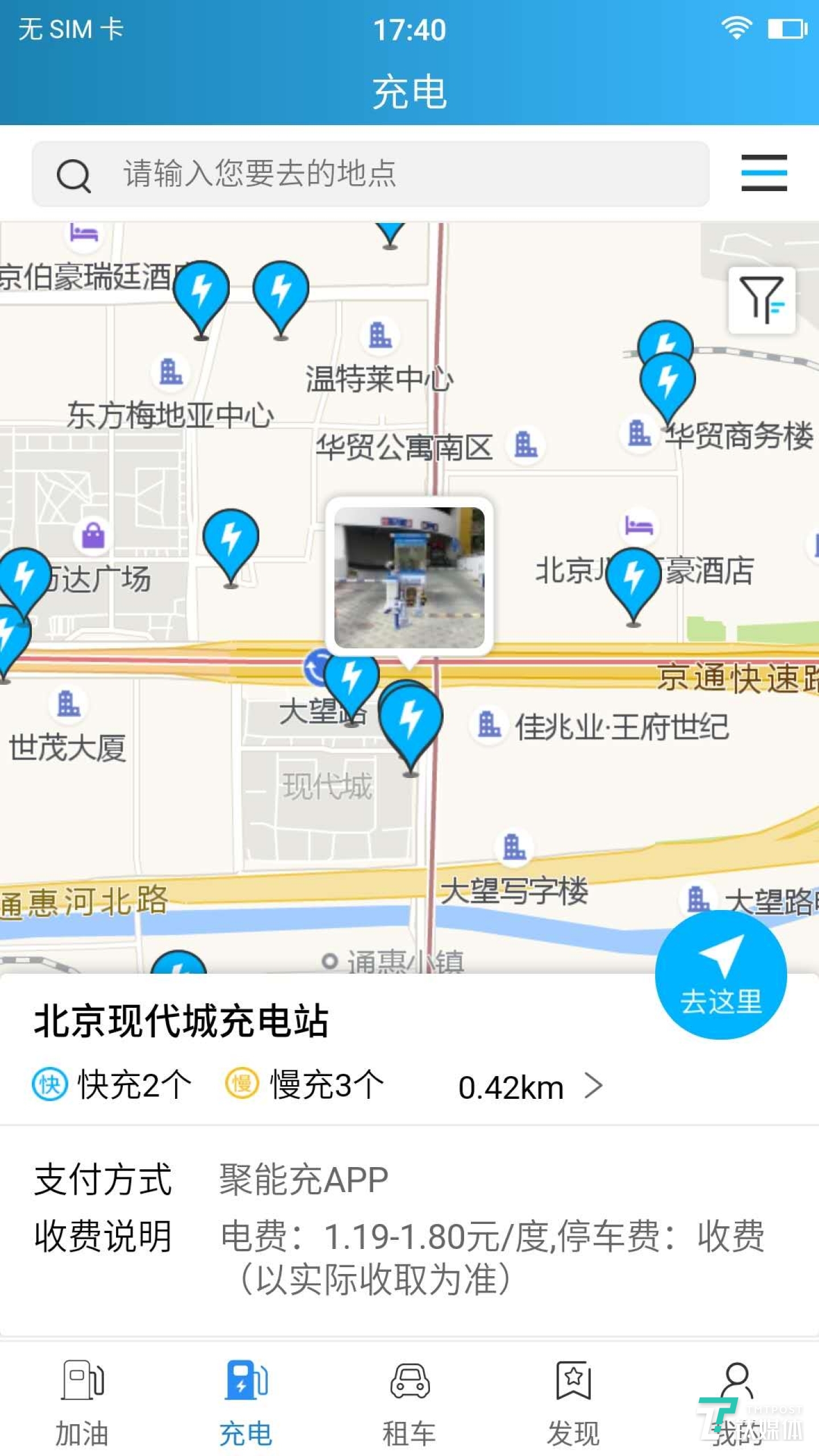The image size is (819, 1456).
Task: Expand station details via the chevron after 0.42km
Action: point(593,1085)
